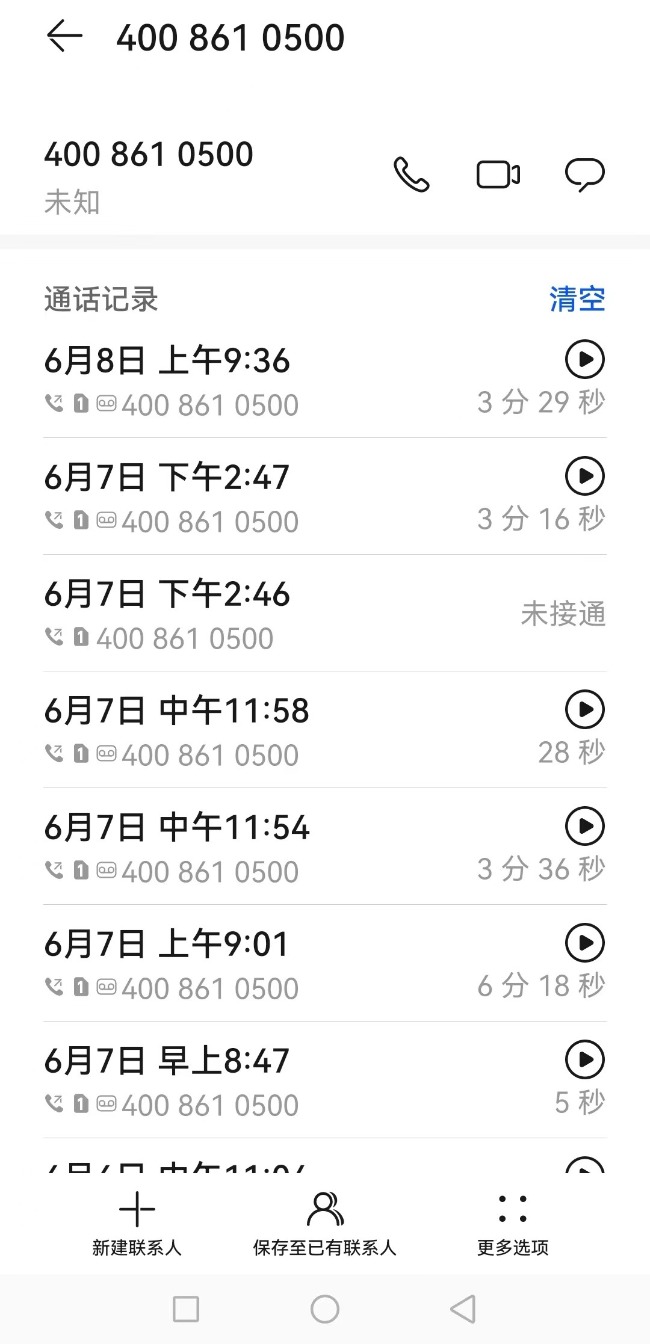Open the missed call entry at 6月7日 下午2:46
The image size is (650, 1344).
tap(325, 613)
